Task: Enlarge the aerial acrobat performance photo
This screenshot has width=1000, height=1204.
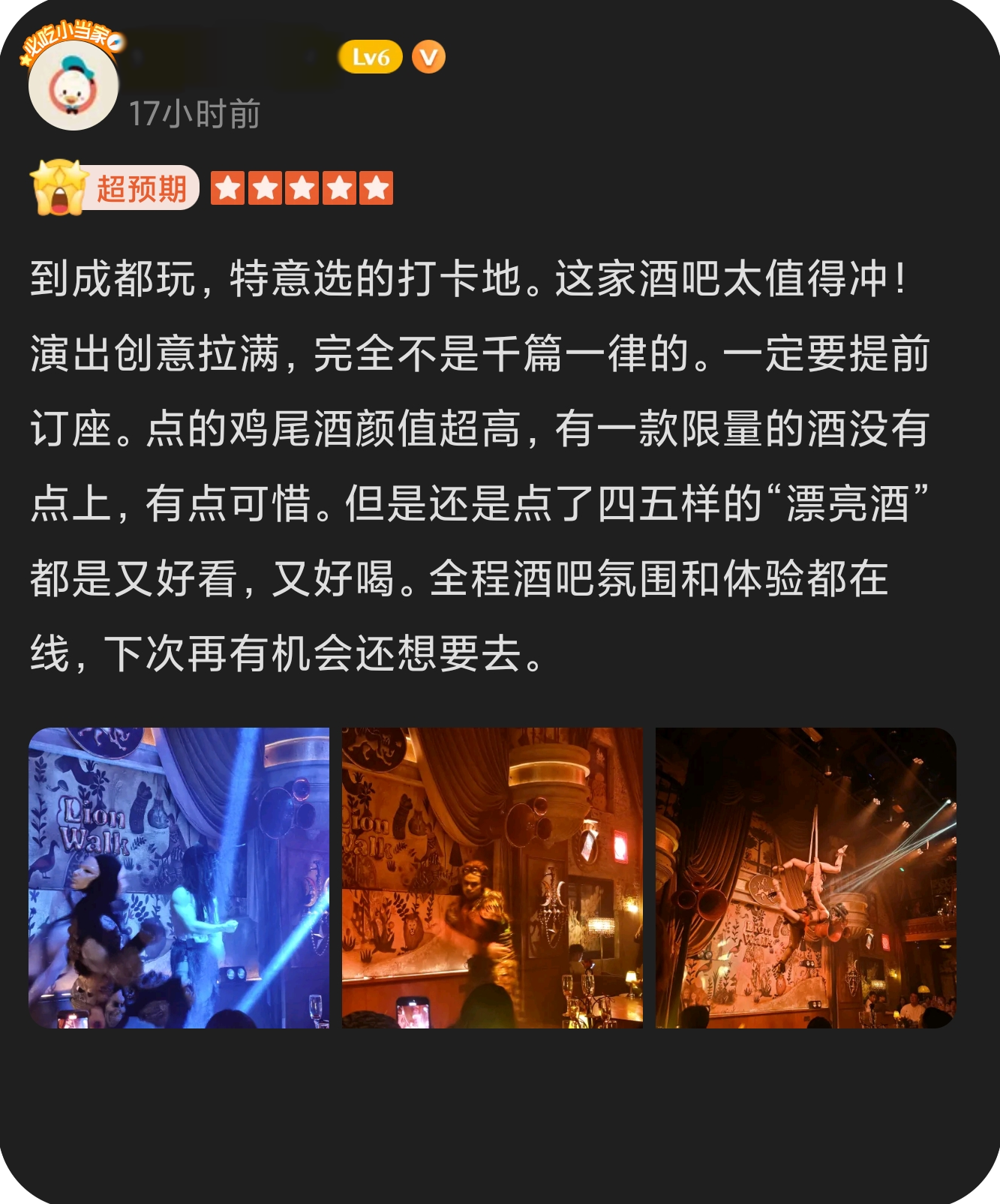Action: 805,877
